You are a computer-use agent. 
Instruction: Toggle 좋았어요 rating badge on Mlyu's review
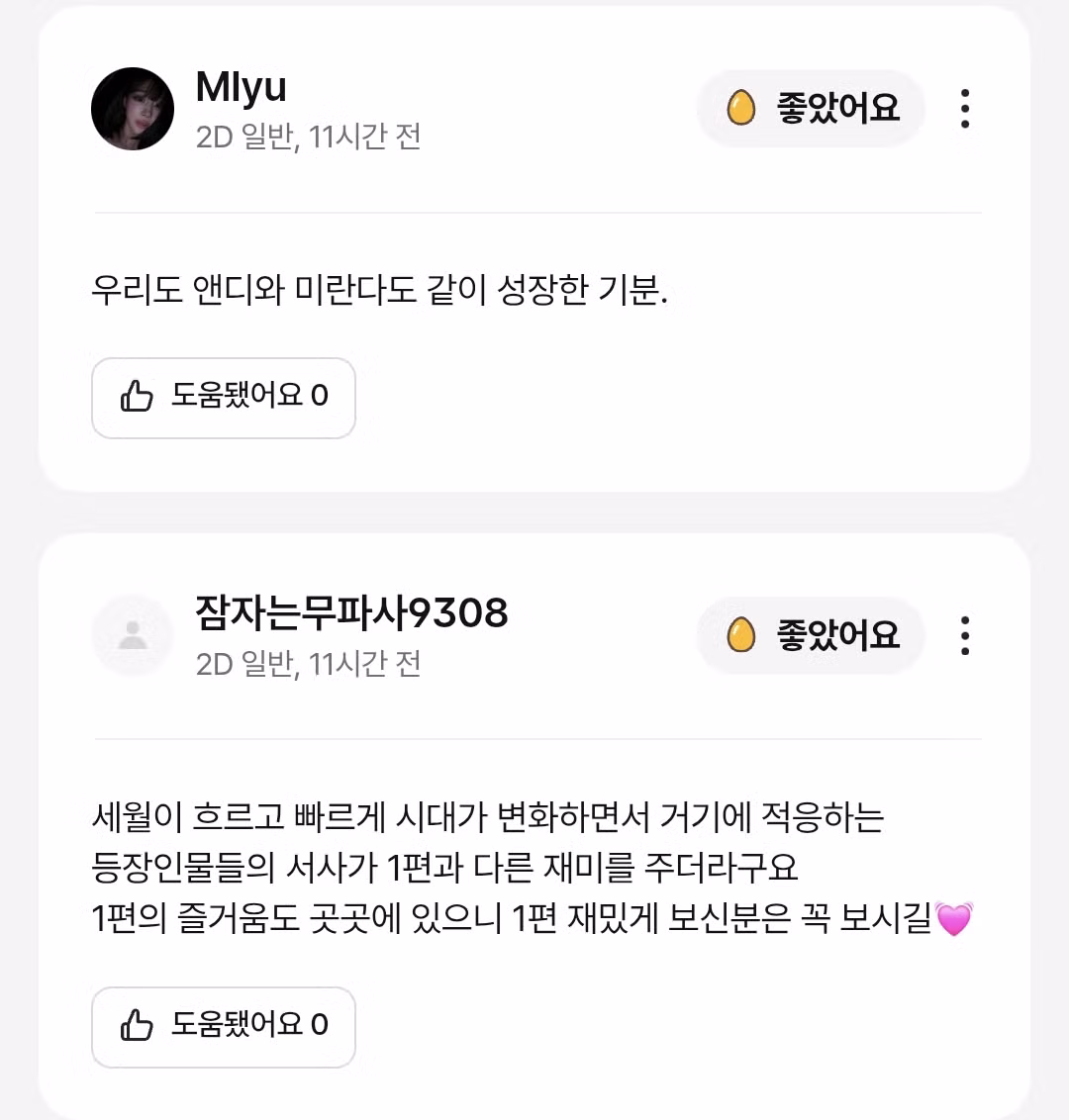[811, 110]
